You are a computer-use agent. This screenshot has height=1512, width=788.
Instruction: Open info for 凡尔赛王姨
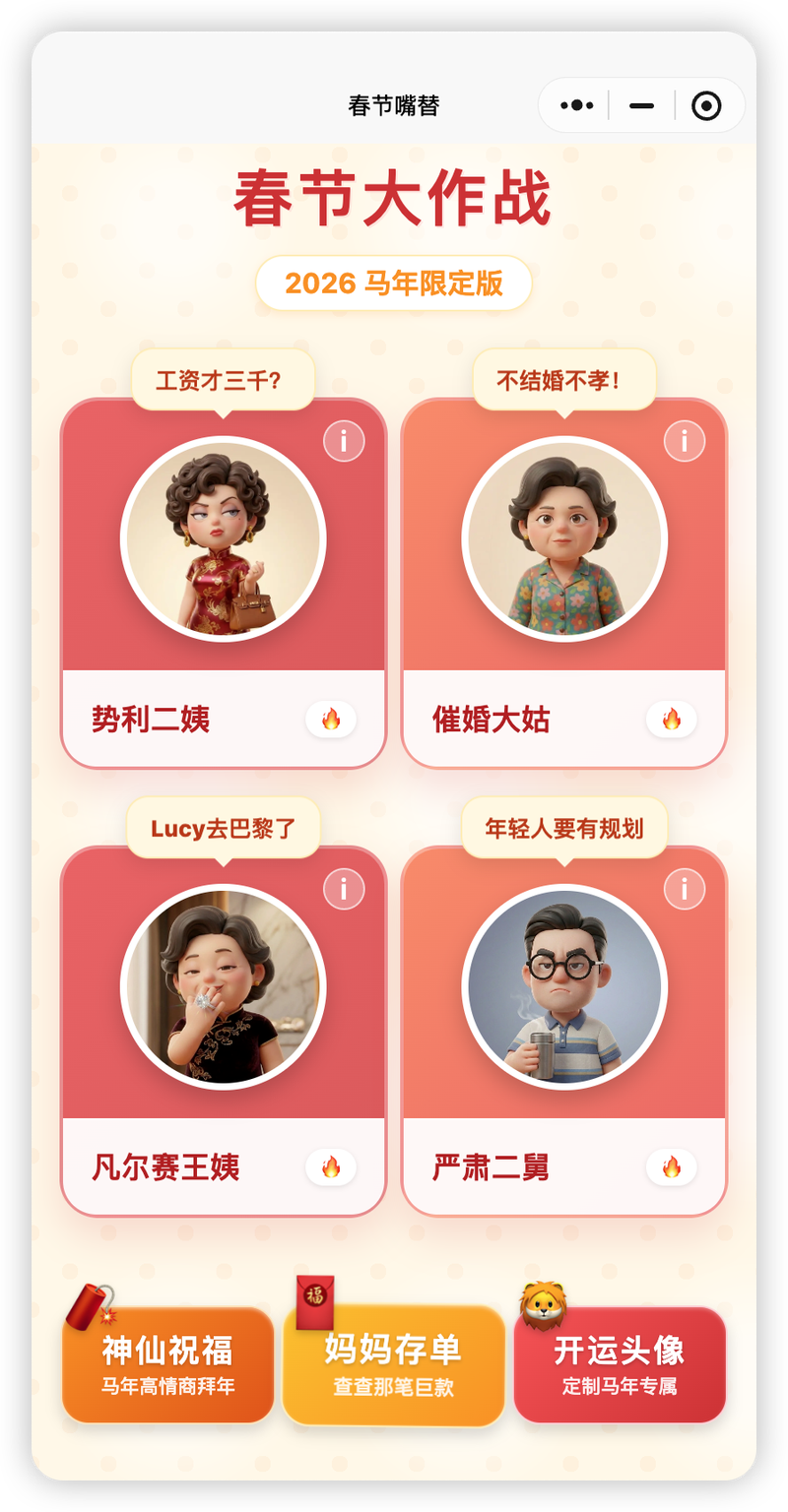pyautogui.click(x=344, y=889)
